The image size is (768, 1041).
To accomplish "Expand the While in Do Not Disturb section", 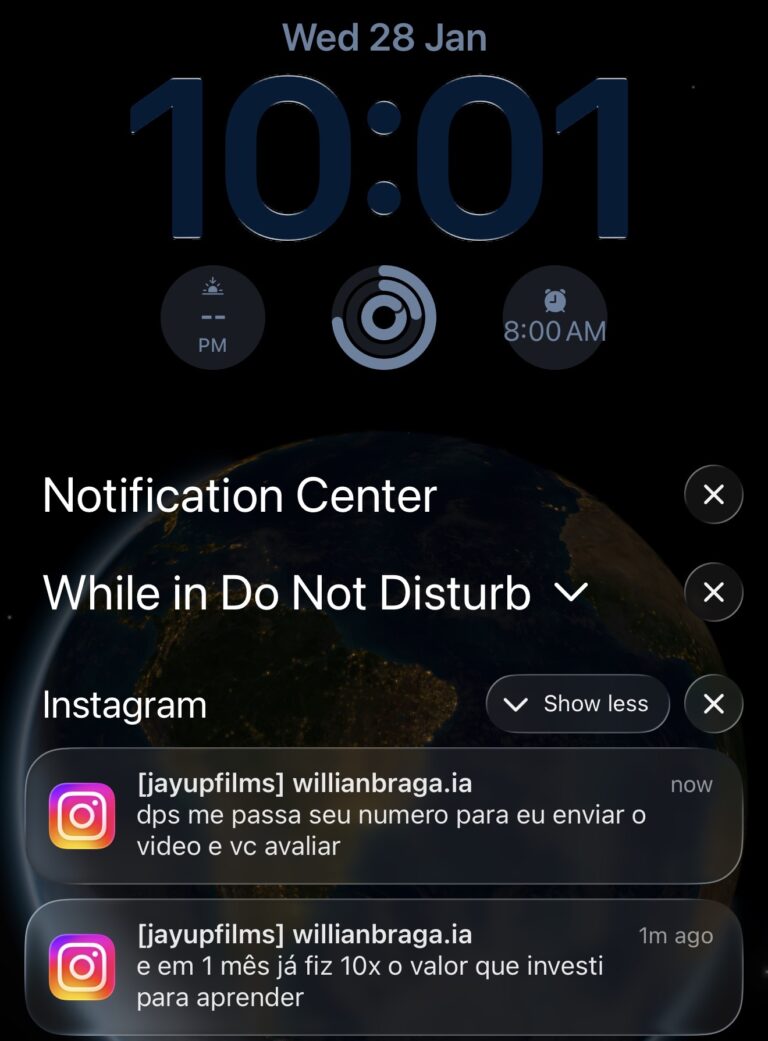I will tap(572, 592).
